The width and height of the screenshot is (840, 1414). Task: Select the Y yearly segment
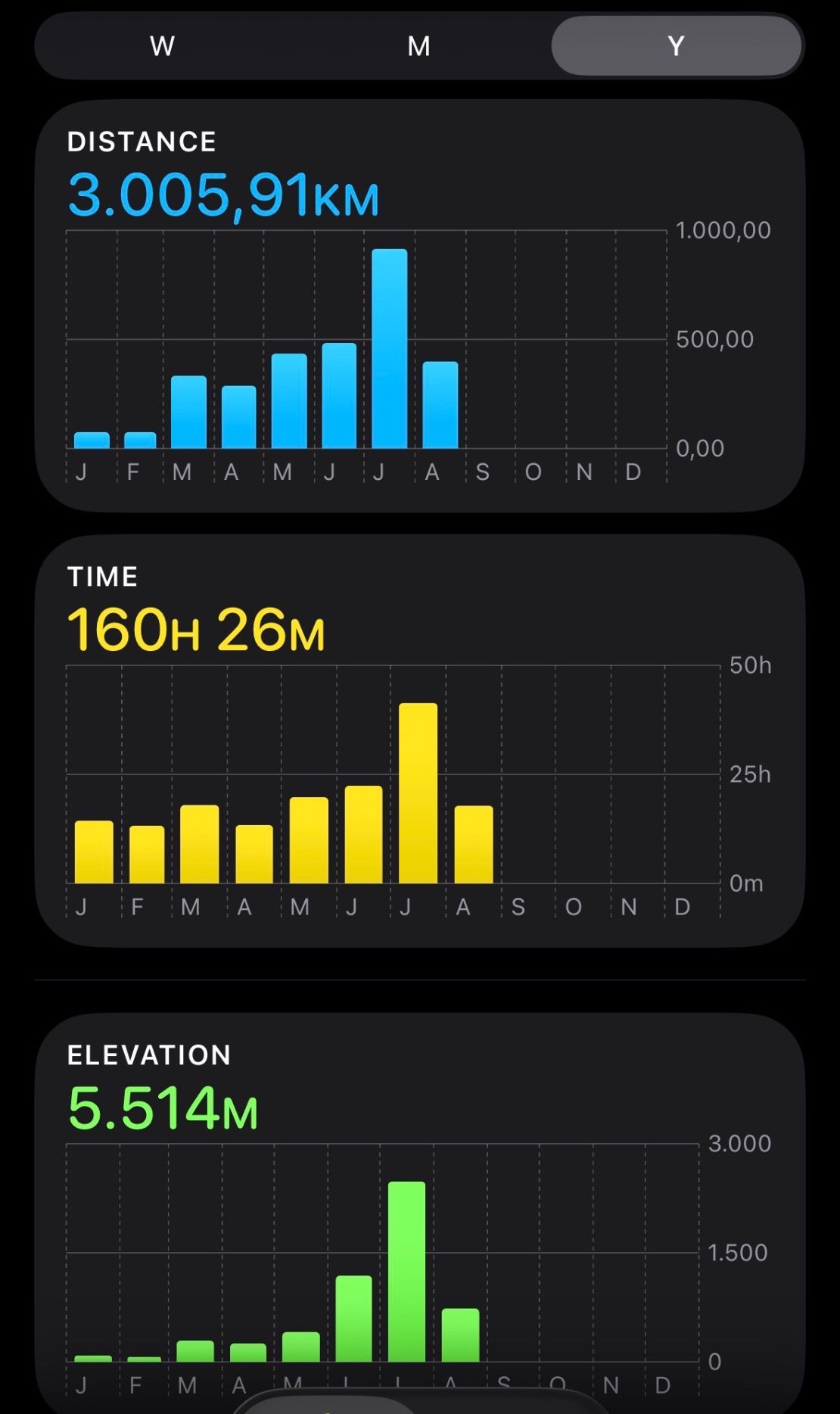coord(676,46)
